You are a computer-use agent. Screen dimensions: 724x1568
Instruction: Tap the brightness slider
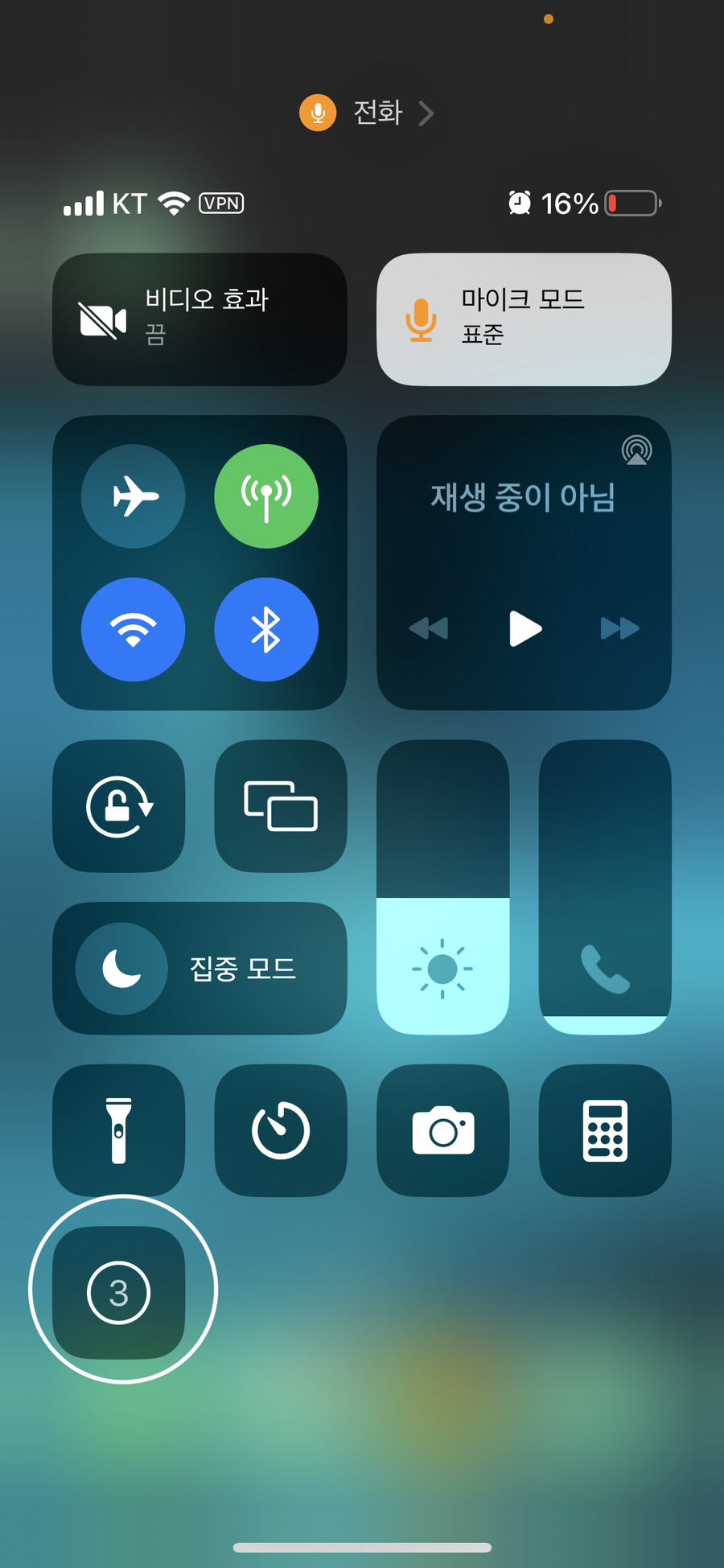443,887
